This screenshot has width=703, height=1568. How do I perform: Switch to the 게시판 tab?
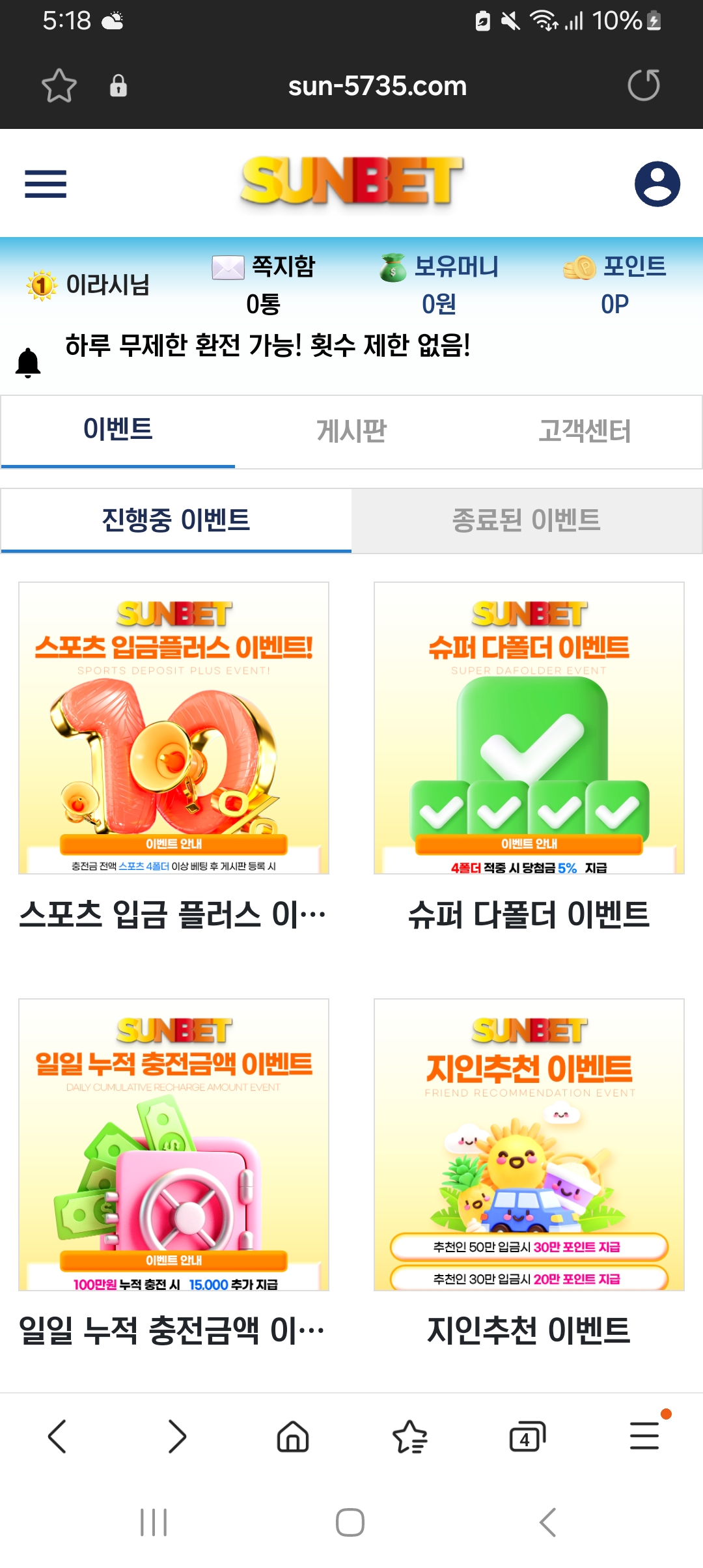(351, 431)
